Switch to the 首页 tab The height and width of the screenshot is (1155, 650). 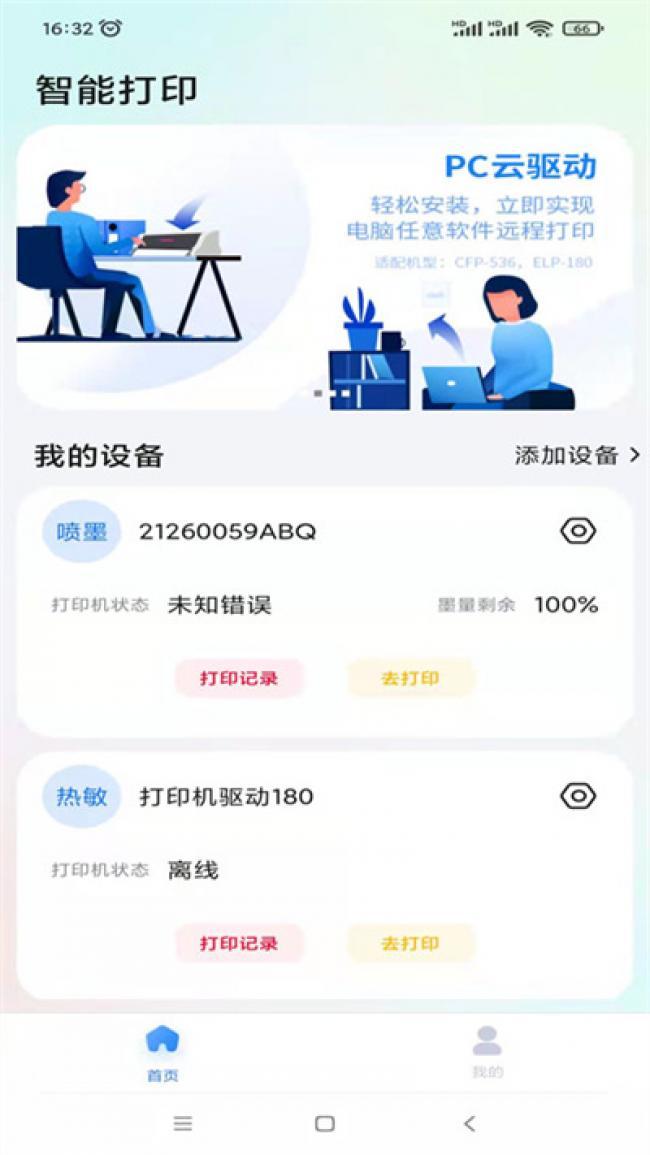(x=162, y=1052)
